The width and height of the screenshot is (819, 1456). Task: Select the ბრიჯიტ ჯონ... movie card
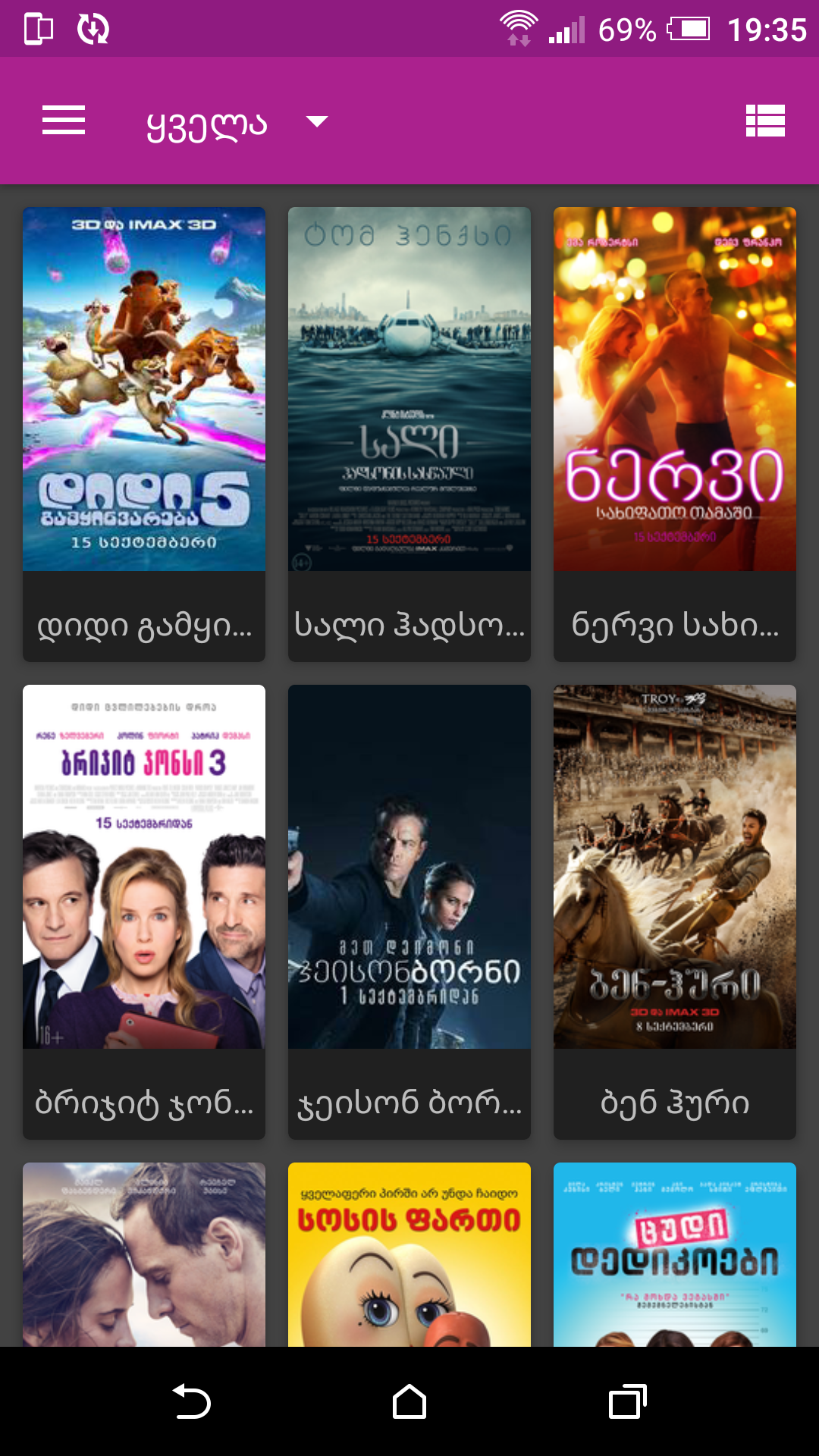click(x=144, y=912)
